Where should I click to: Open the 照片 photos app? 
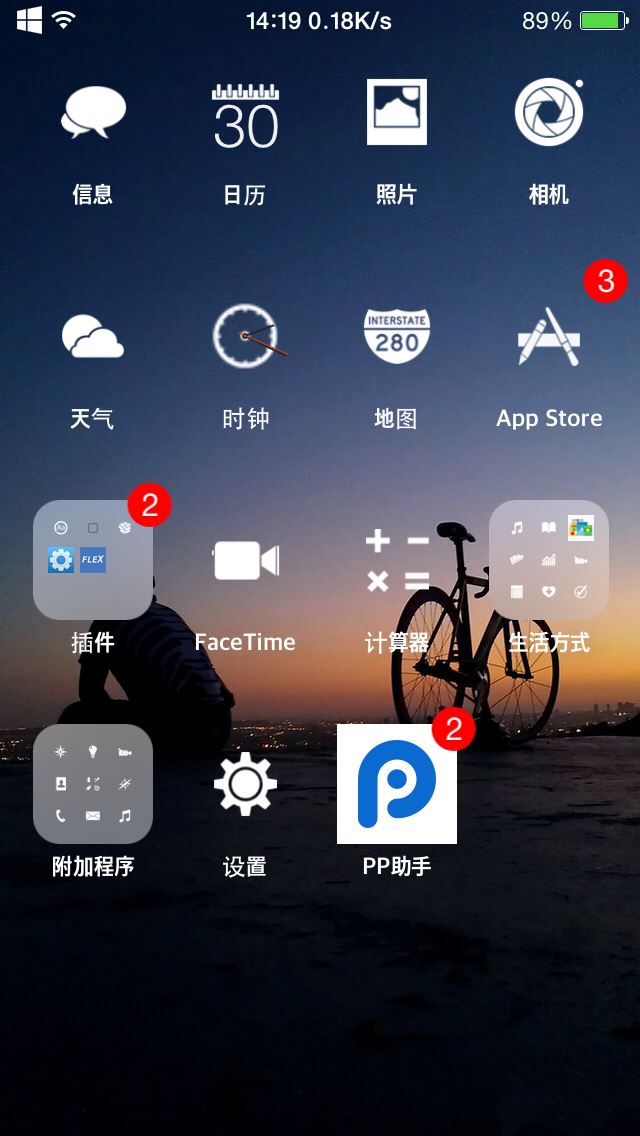(x=397, y=113)
